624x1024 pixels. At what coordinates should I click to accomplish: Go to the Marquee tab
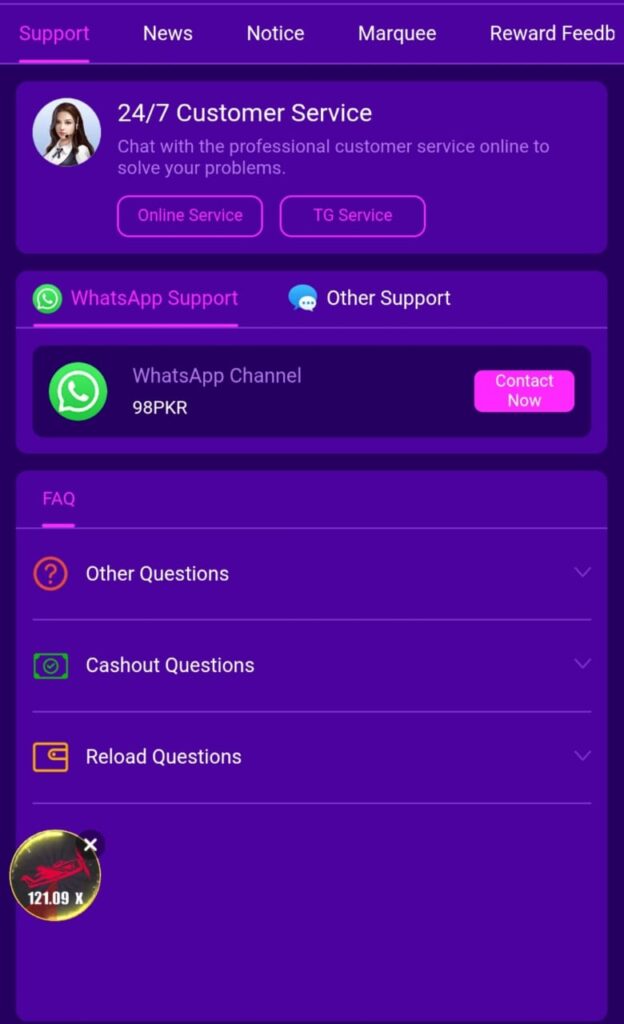(397, 33)
